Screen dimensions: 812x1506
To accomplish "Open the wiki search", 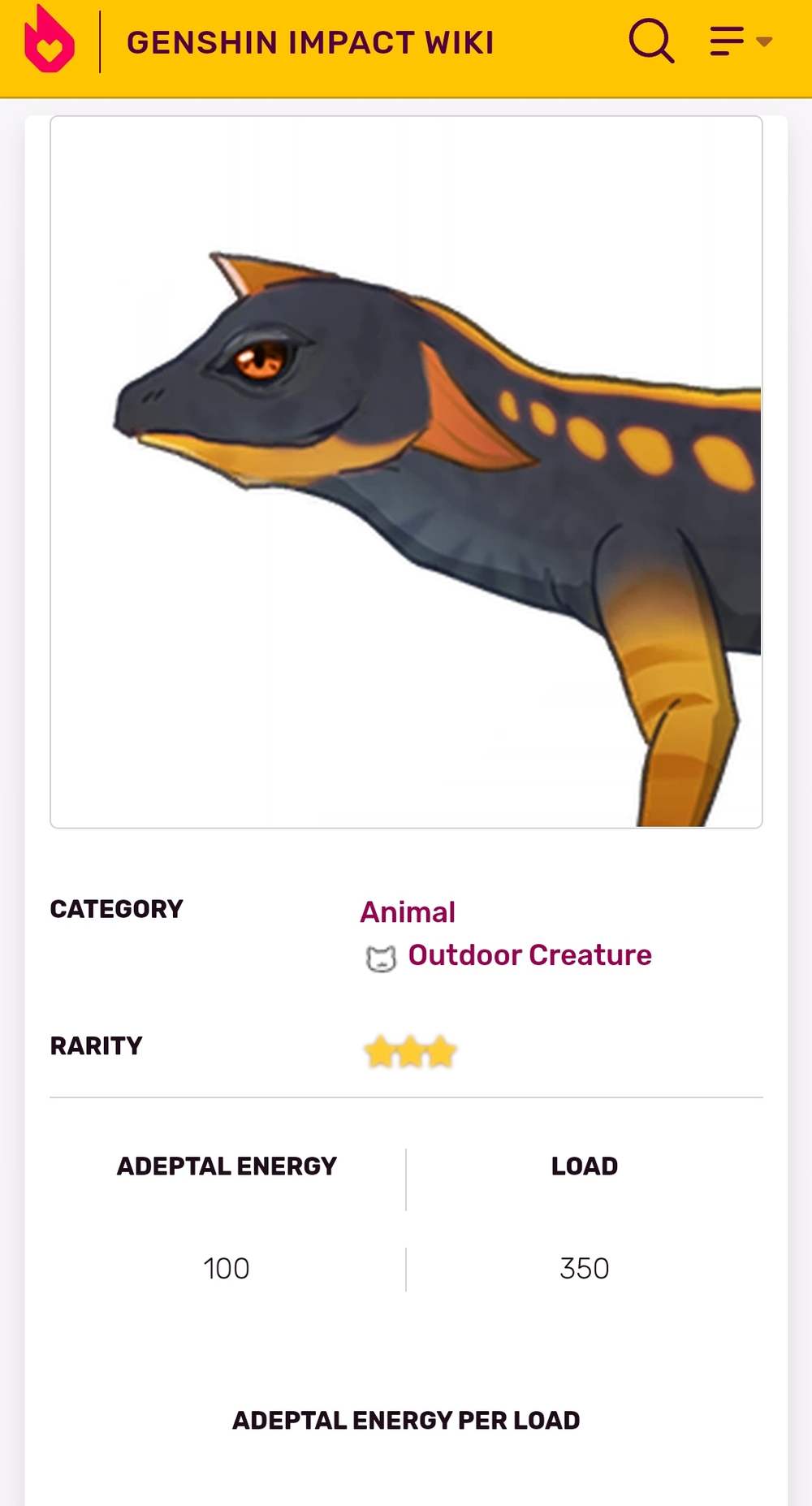I will click(x=650, y=41).
